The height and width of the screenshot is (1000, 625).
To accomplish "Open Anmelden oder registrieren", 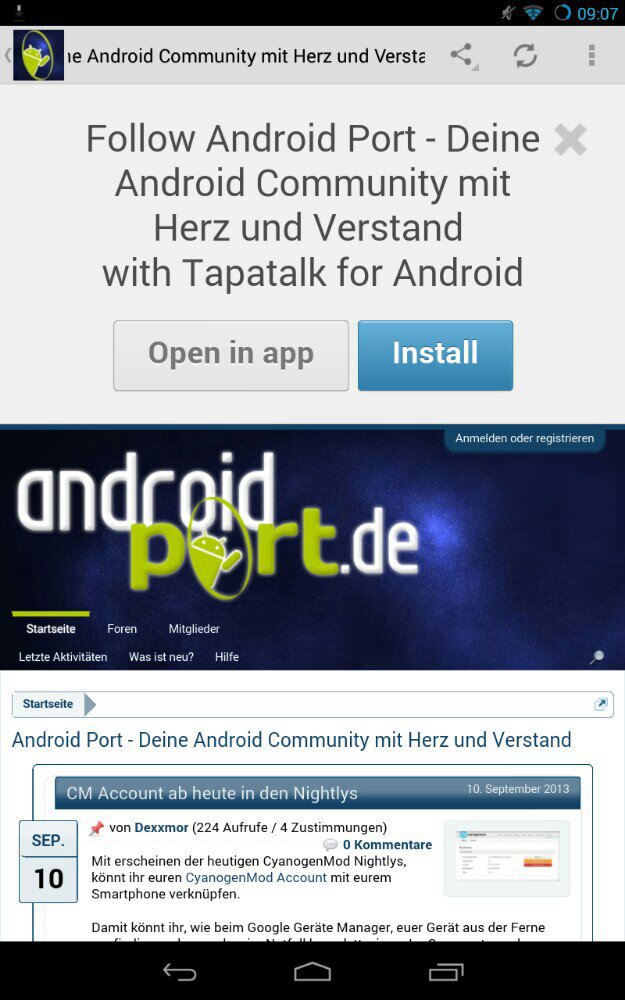I will 524,438.
